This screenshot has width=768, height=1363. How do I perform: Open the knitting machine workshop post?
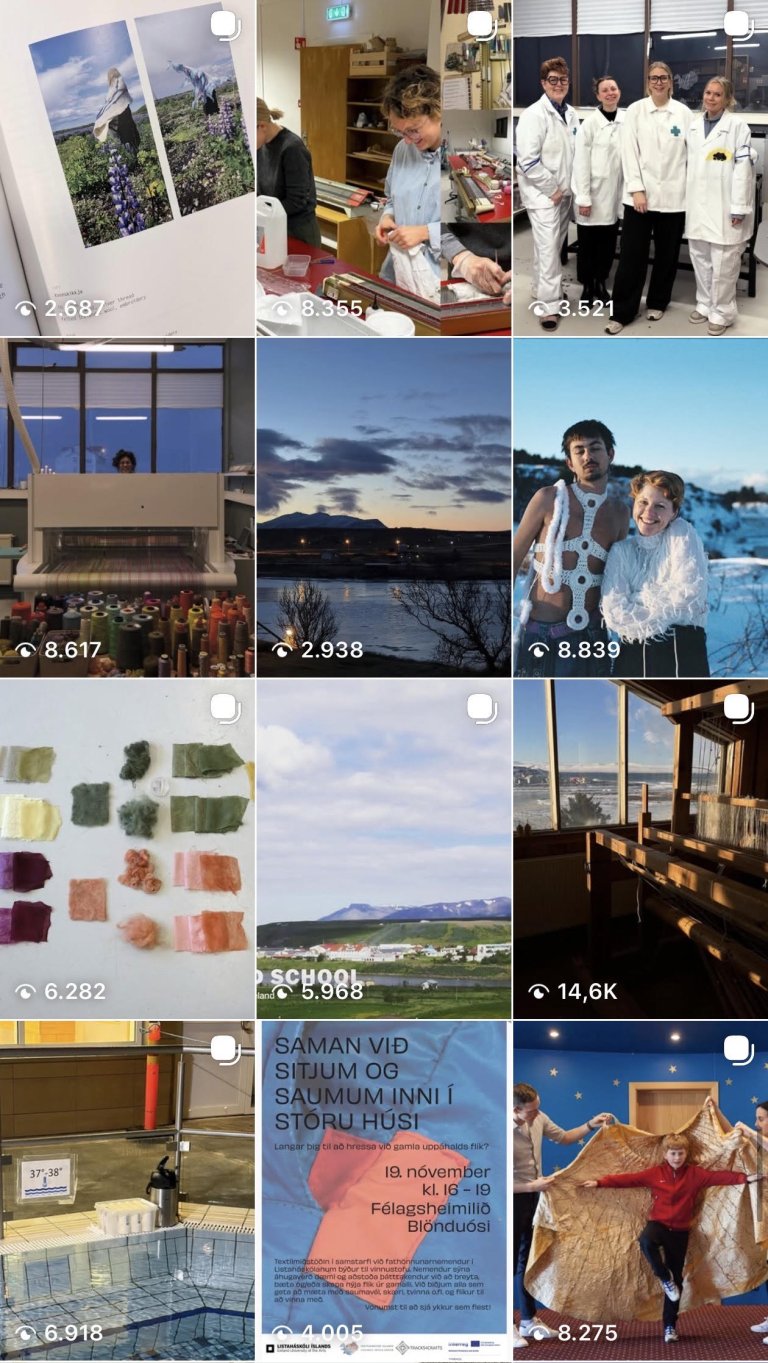384,168
